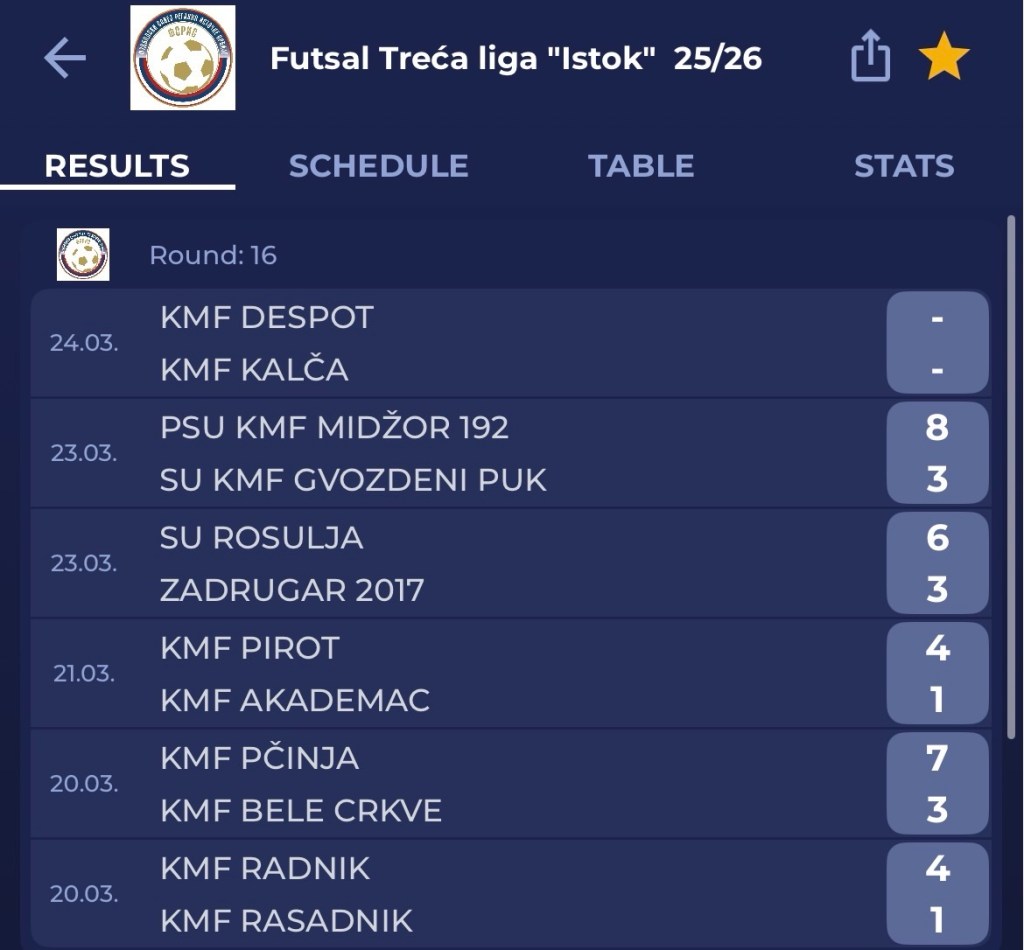This screenshot has height=950, width=1024.
Task: Open the Table tab
Action: click(x=641, y=166)
